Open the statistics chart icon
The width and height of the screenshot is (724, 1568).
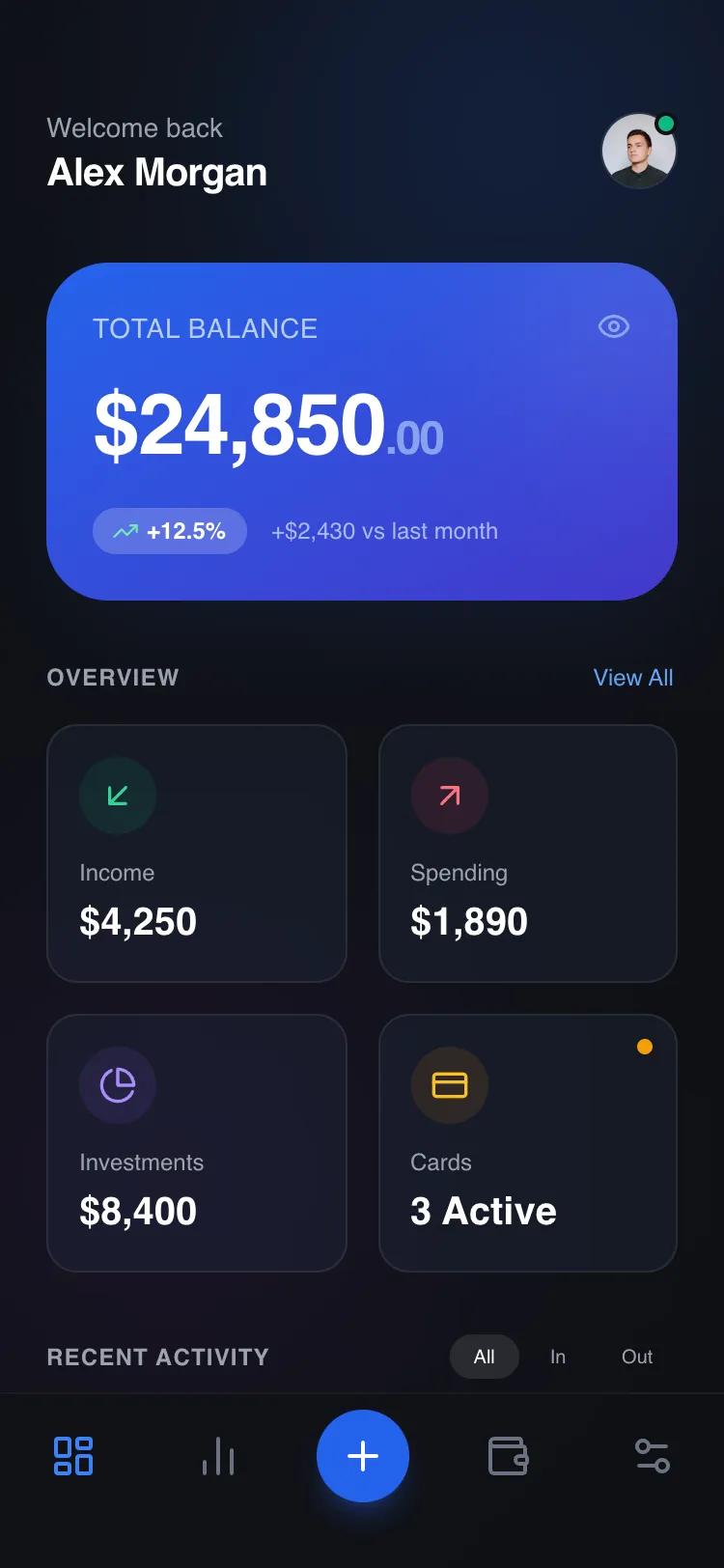click(x=217, y=1456)
